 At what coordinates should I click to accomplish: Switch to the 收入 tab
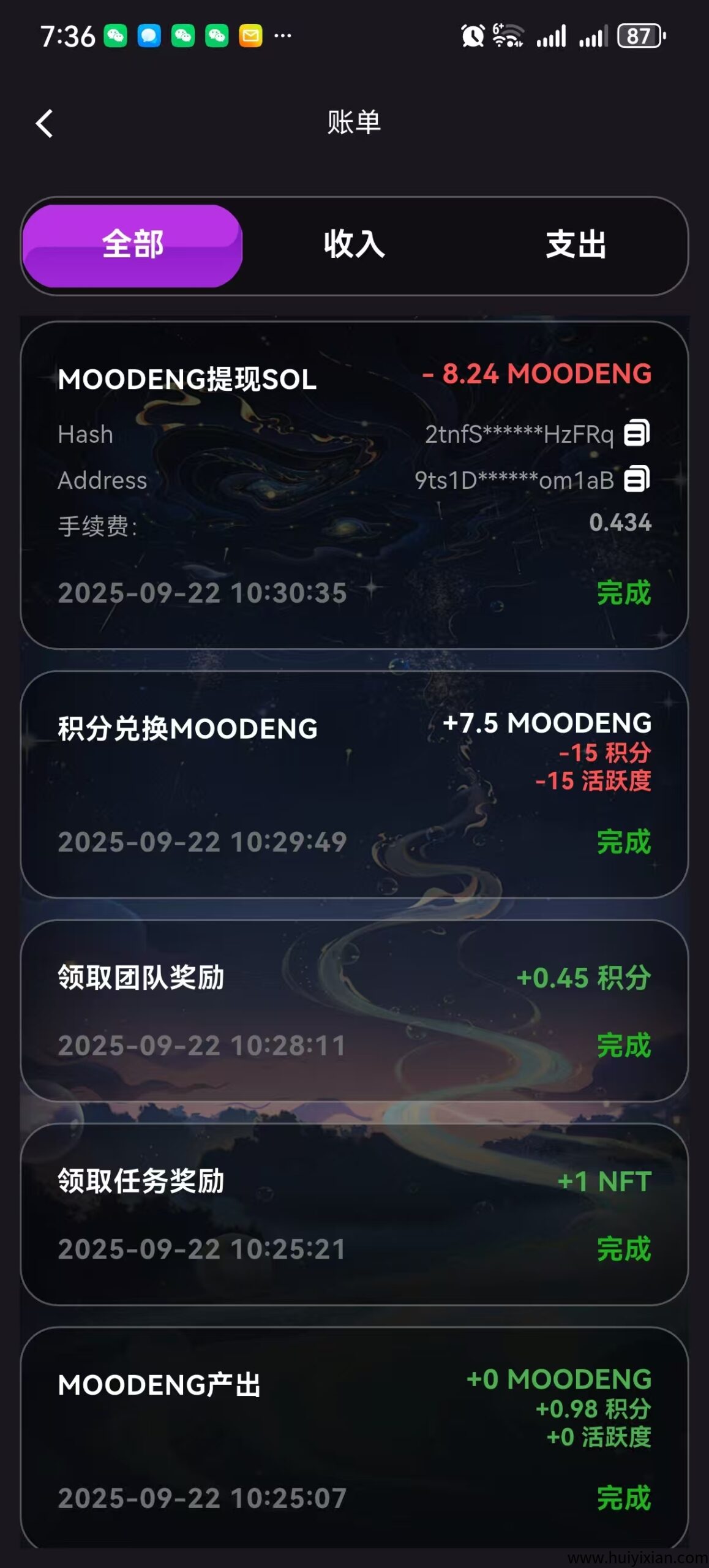pyautogui.click(x=353, y=245)
